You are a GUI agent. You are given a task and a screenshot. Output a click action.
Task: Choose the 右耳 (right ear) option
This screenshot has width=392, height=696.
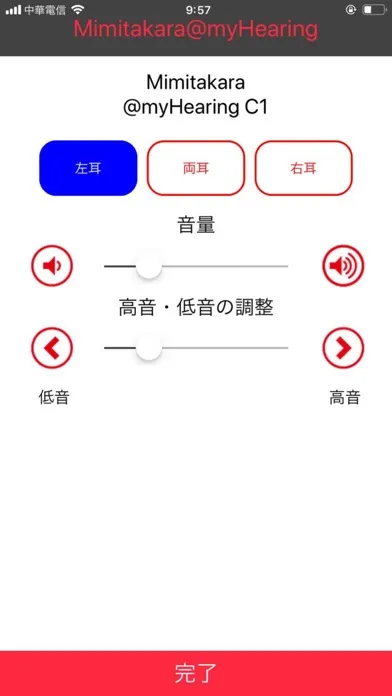point(304,168)
